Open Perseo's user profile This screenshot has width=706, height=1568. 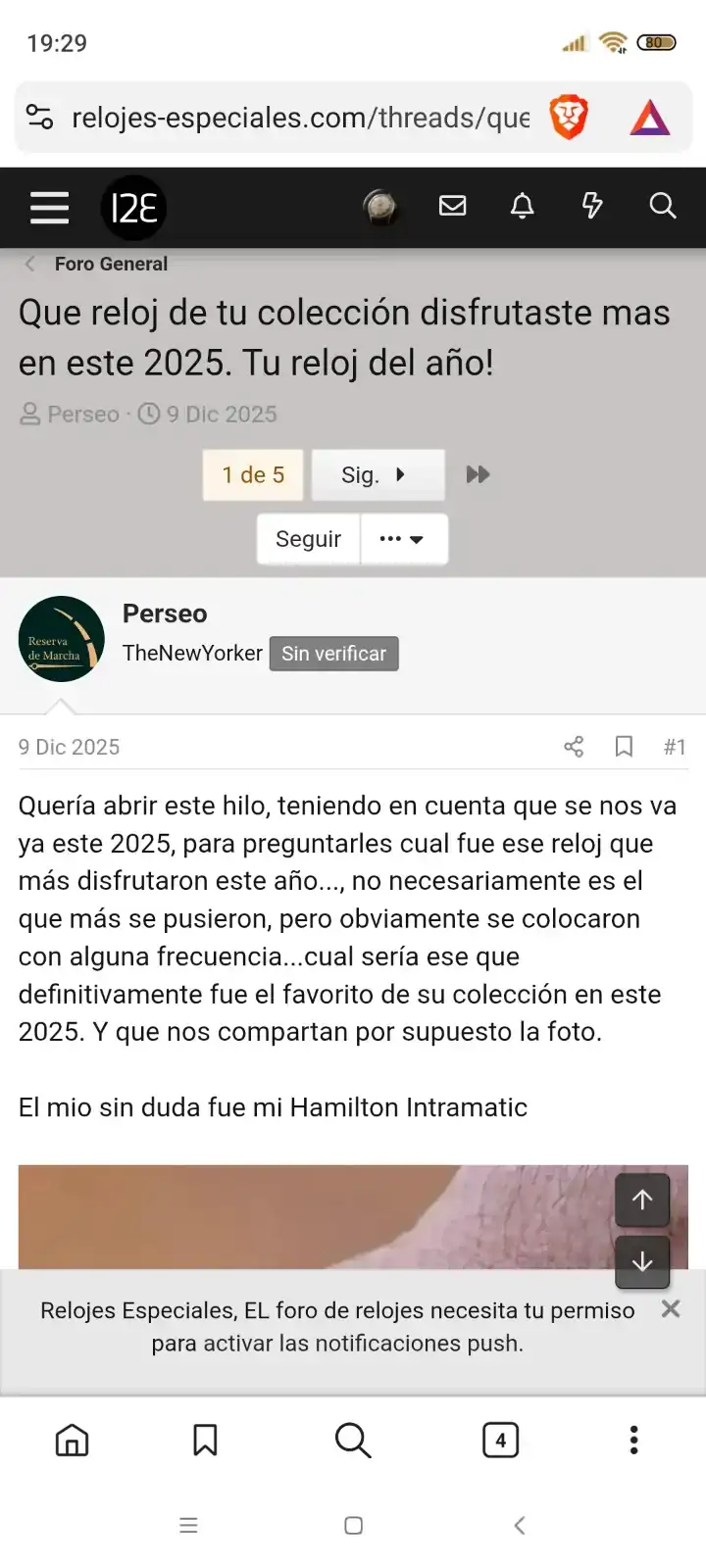click(x=61, y=638)
